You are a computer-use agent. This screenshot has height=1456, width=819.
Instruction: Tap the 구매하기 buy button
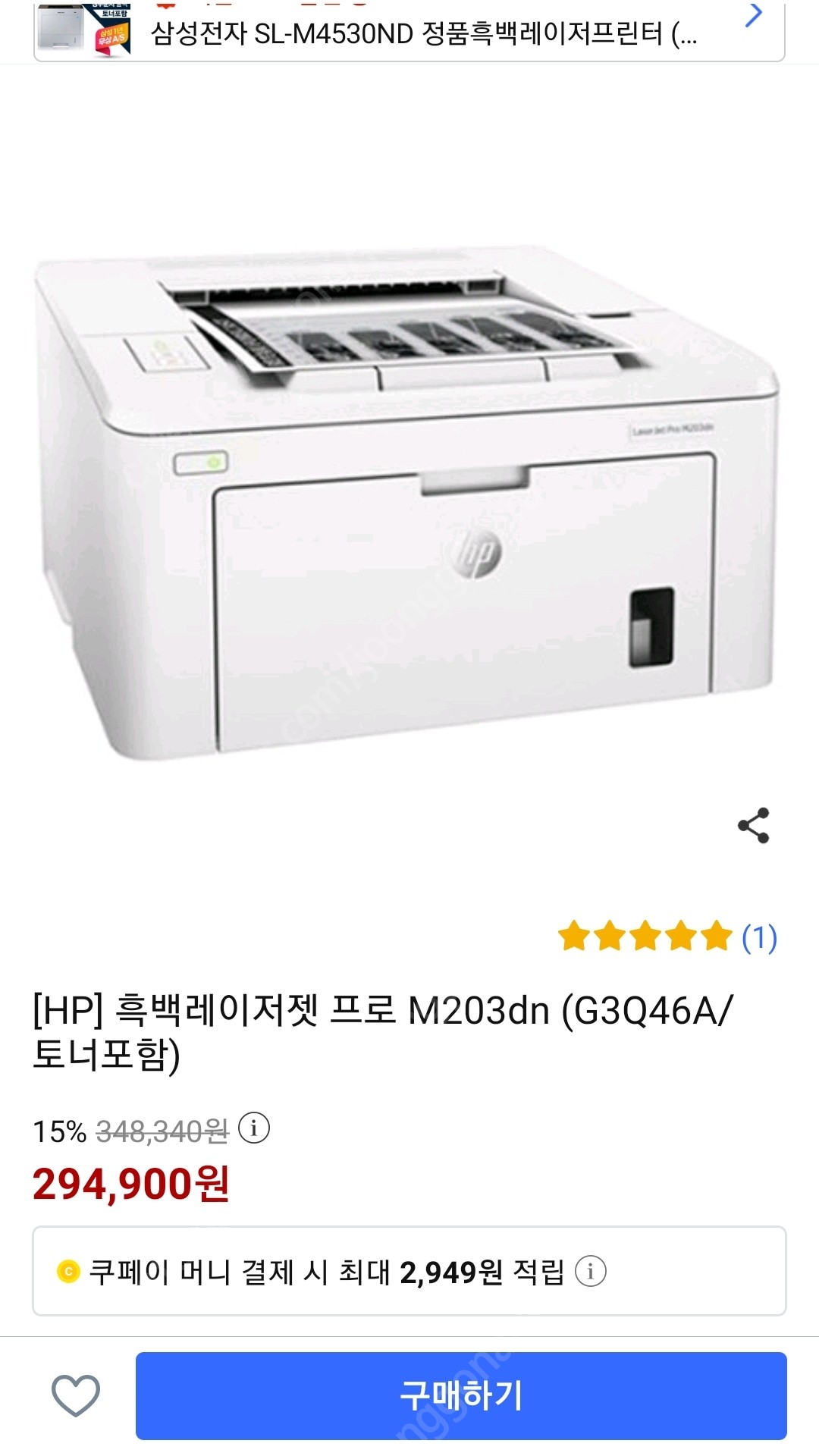click(461, 1395)
